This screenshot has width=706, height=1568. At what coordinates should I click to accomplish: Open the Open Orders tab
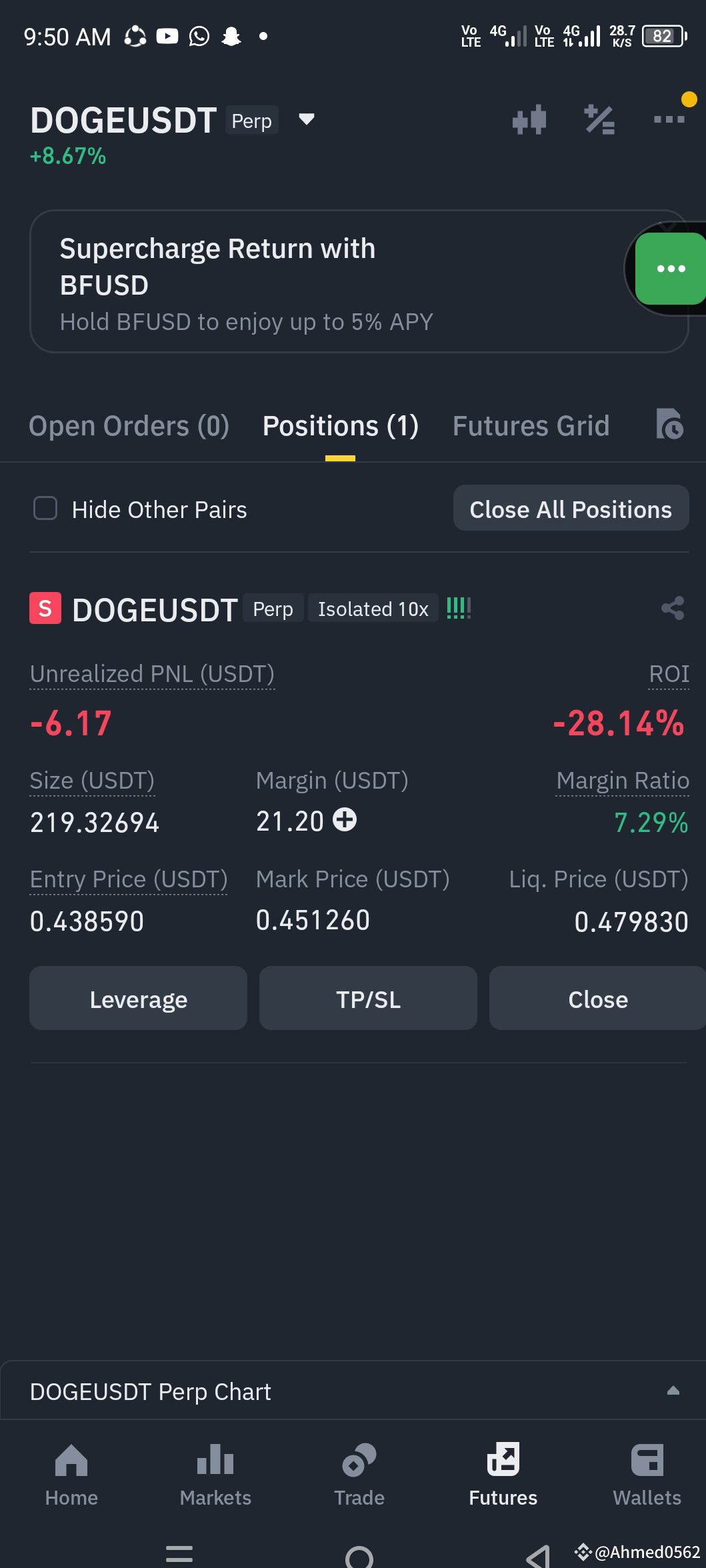click(x=129, y=425)
